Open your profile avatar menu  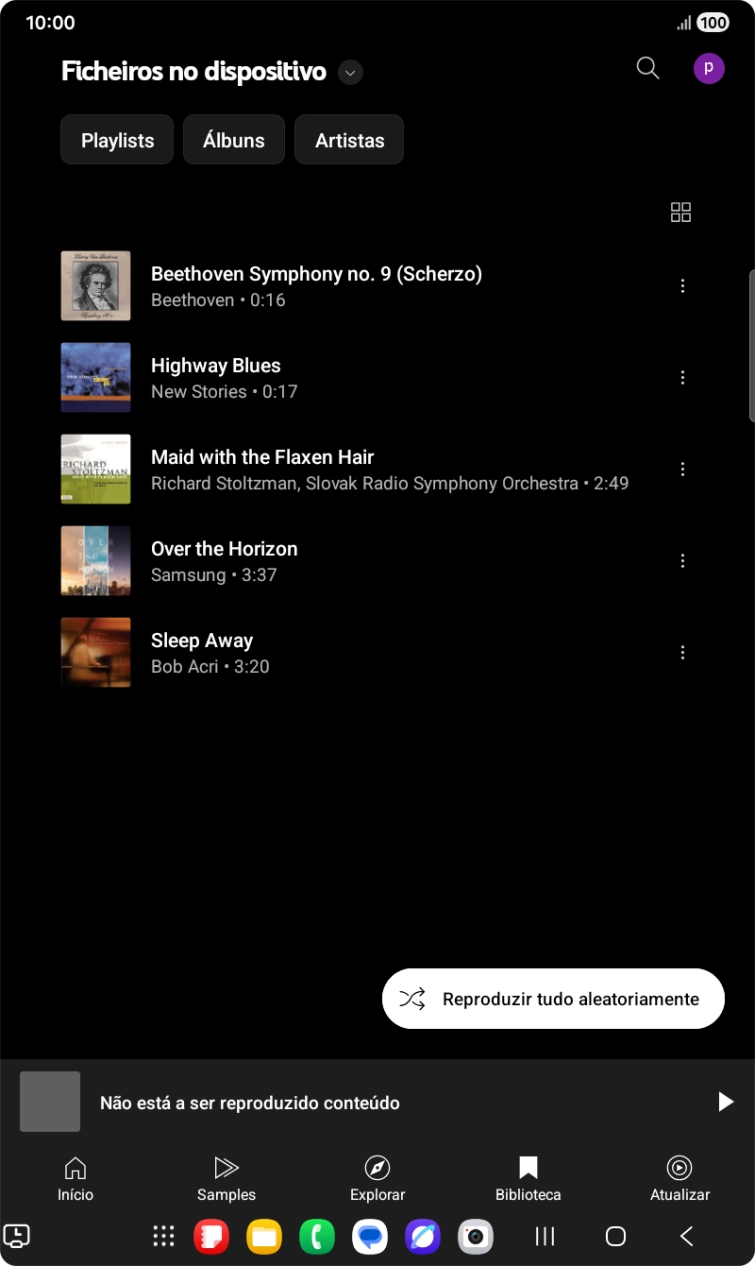(x=709, y=68)
